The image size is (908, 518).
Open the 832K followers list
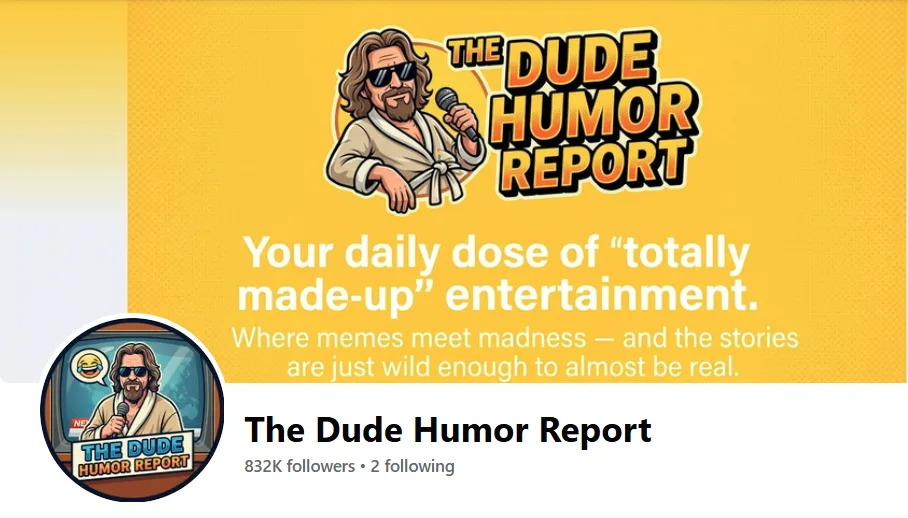[x=299, y=466]
